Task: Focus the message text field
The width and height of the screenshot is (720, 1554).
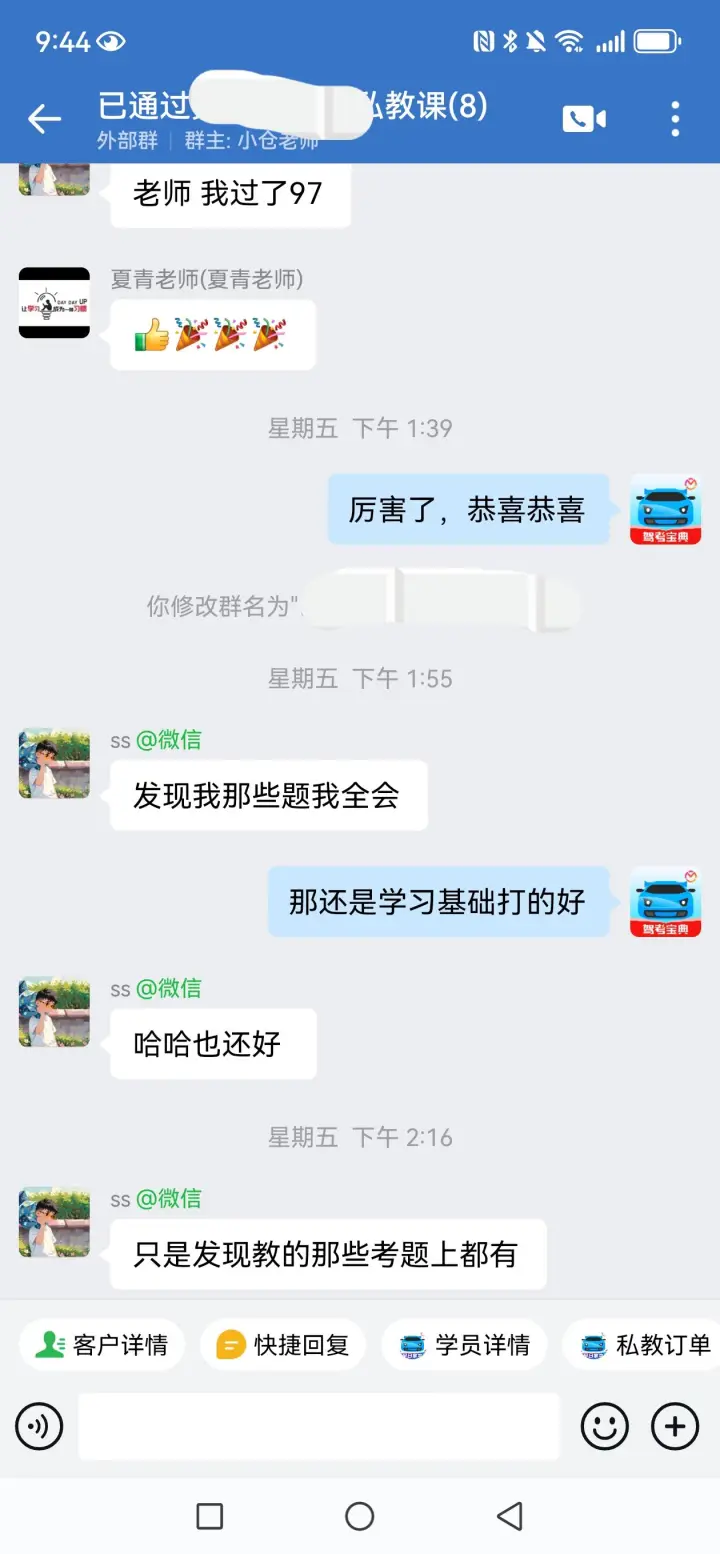Action: (318, 1426)
